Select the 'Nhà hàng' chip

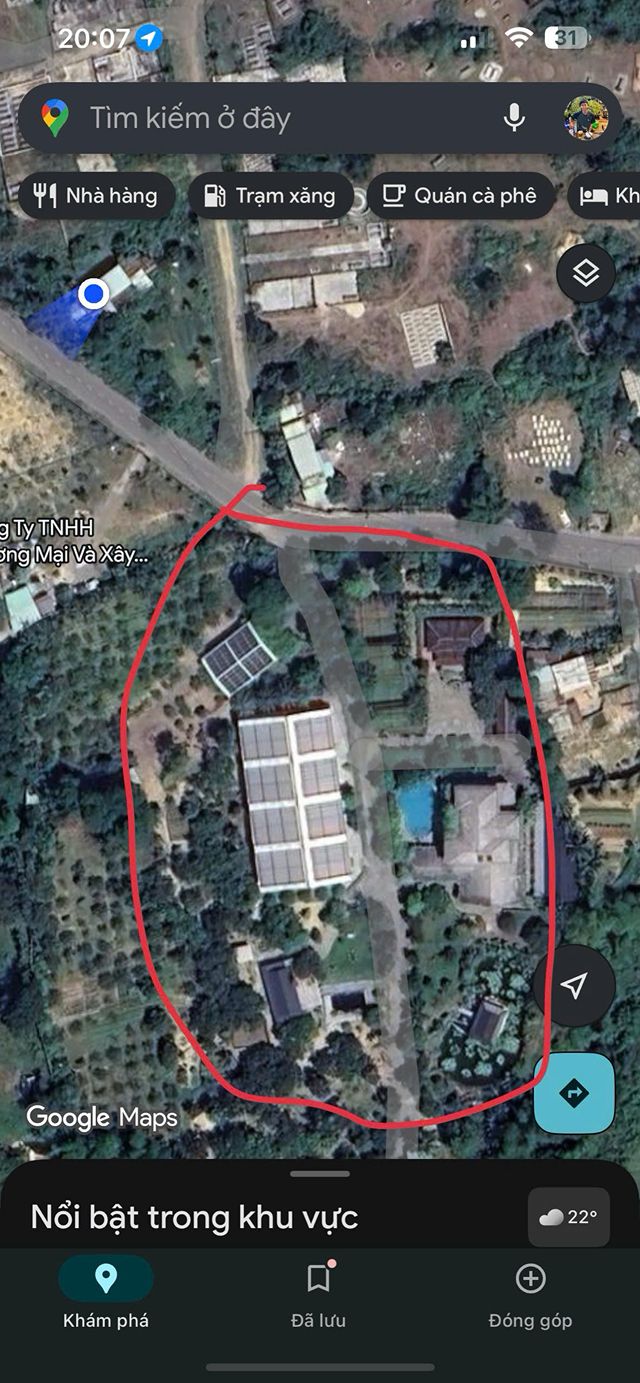coord(96,195)
